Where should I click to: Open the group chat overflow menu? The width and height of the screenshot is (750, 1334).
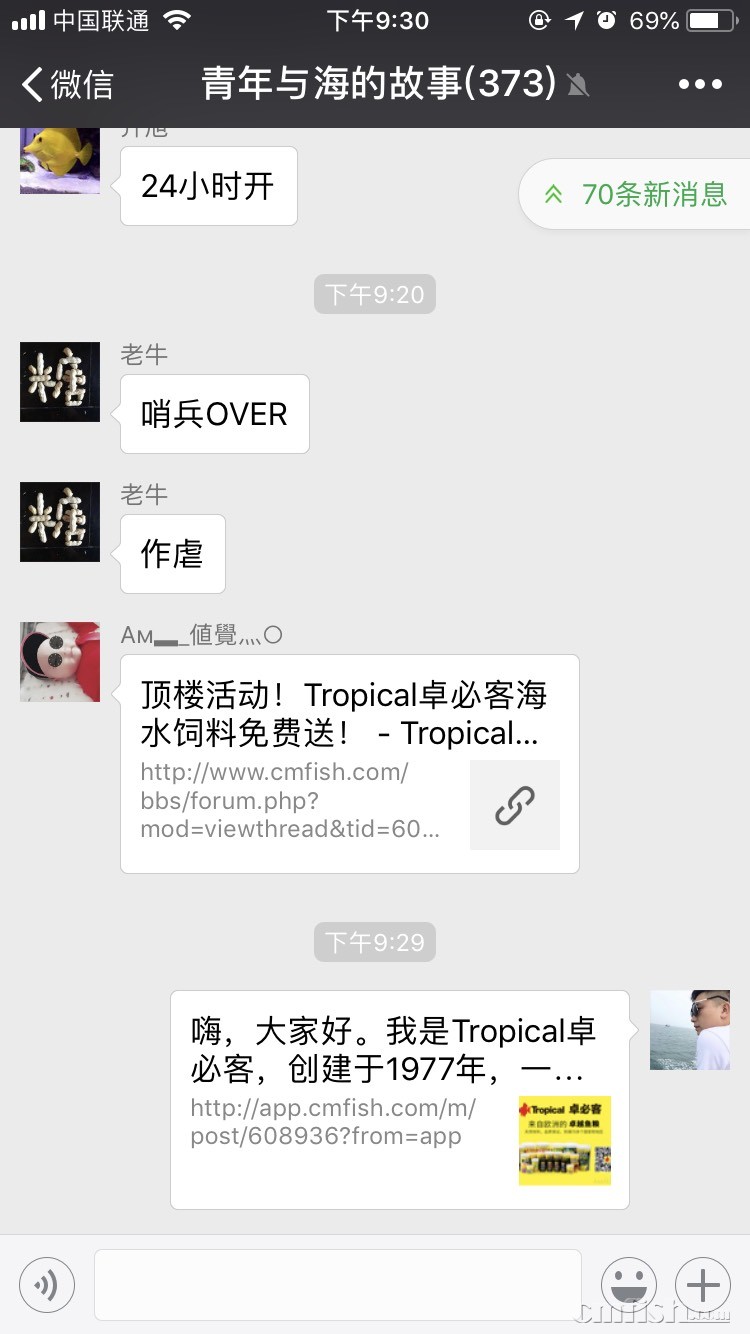pyautogui.click(x=700, y=84)
